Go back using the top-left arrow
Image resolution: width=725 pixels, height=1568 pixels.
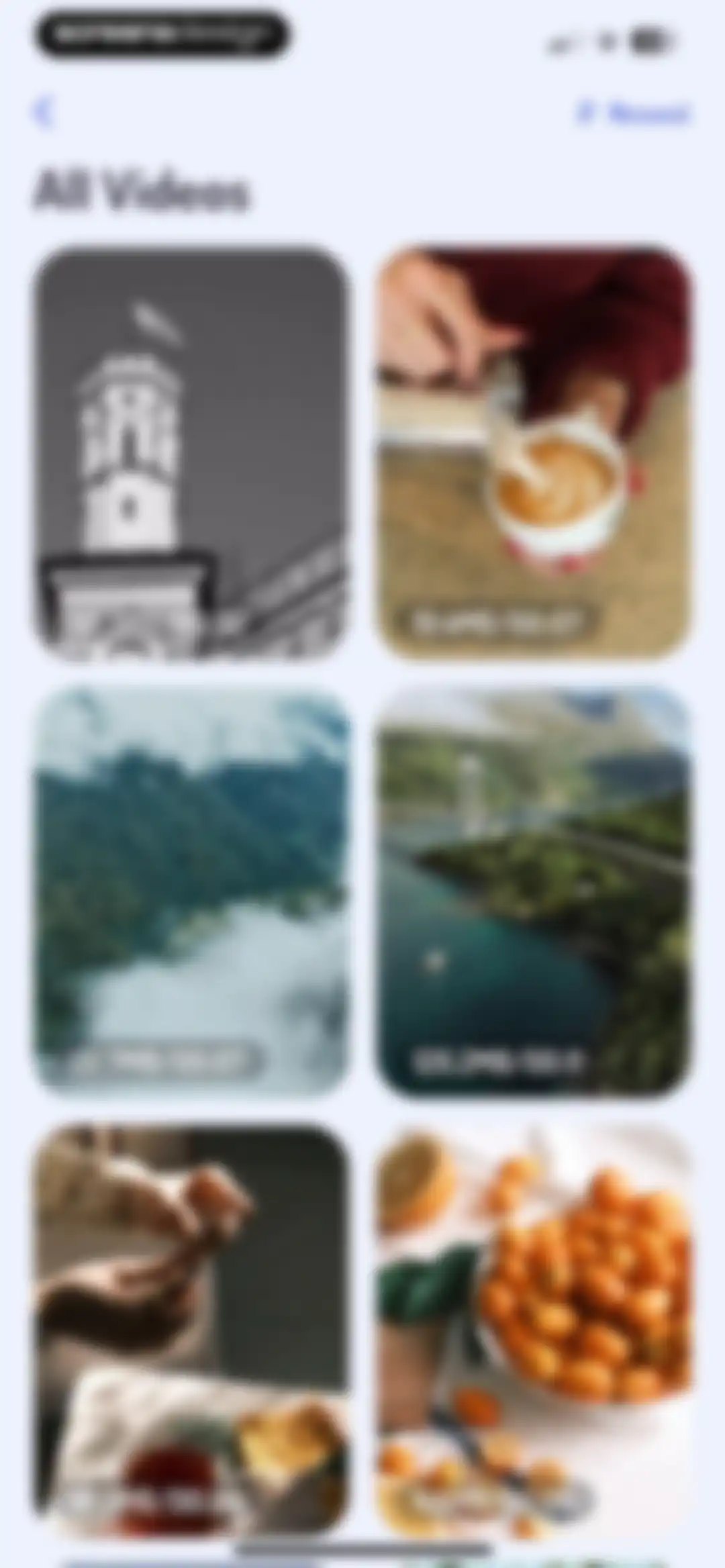[x=43, y=112]
